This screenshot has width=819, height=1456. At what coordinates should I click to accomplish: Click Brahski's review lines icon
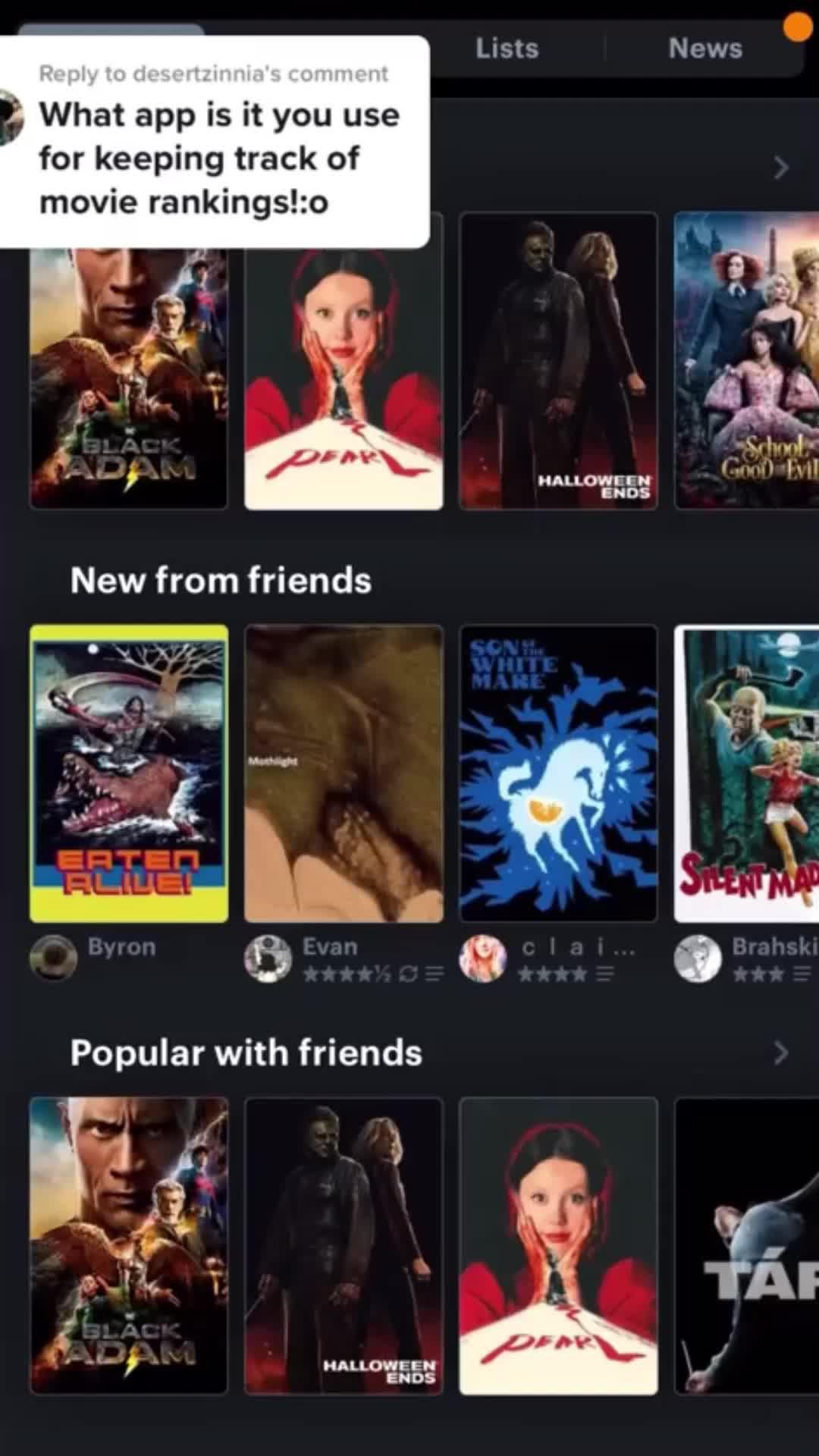(x=802, y=974)
